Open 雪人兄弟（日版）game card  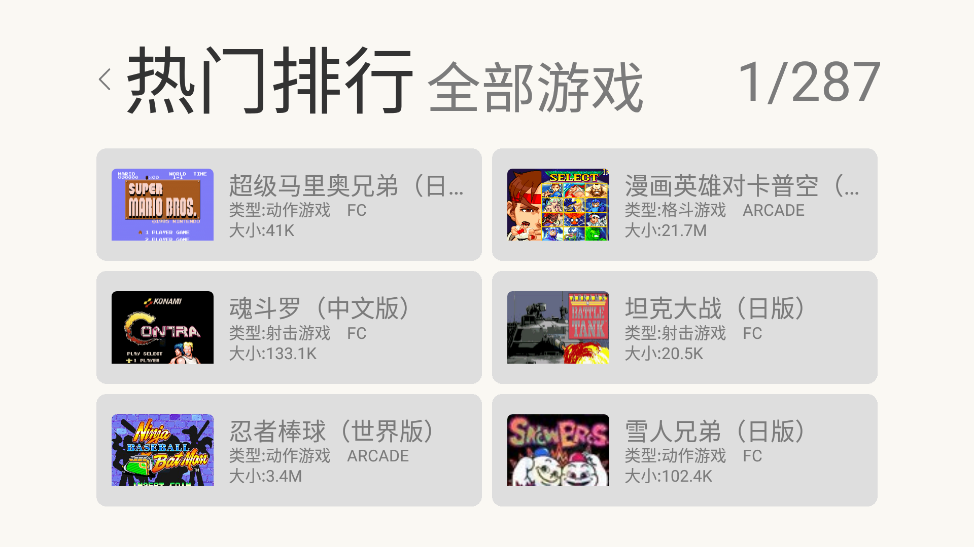[684, 450]
